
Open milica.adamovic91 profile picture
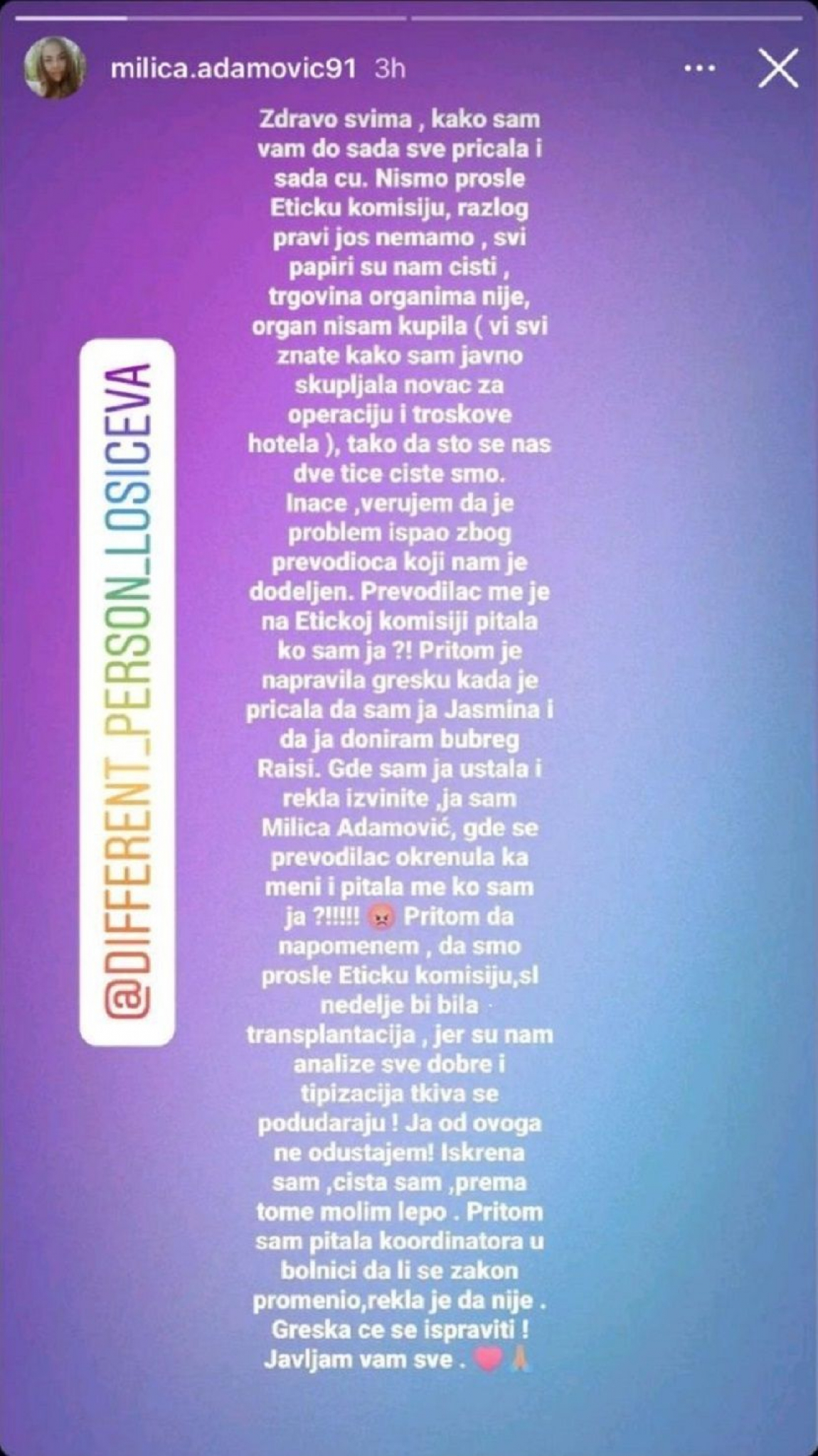tap(55, 69)
